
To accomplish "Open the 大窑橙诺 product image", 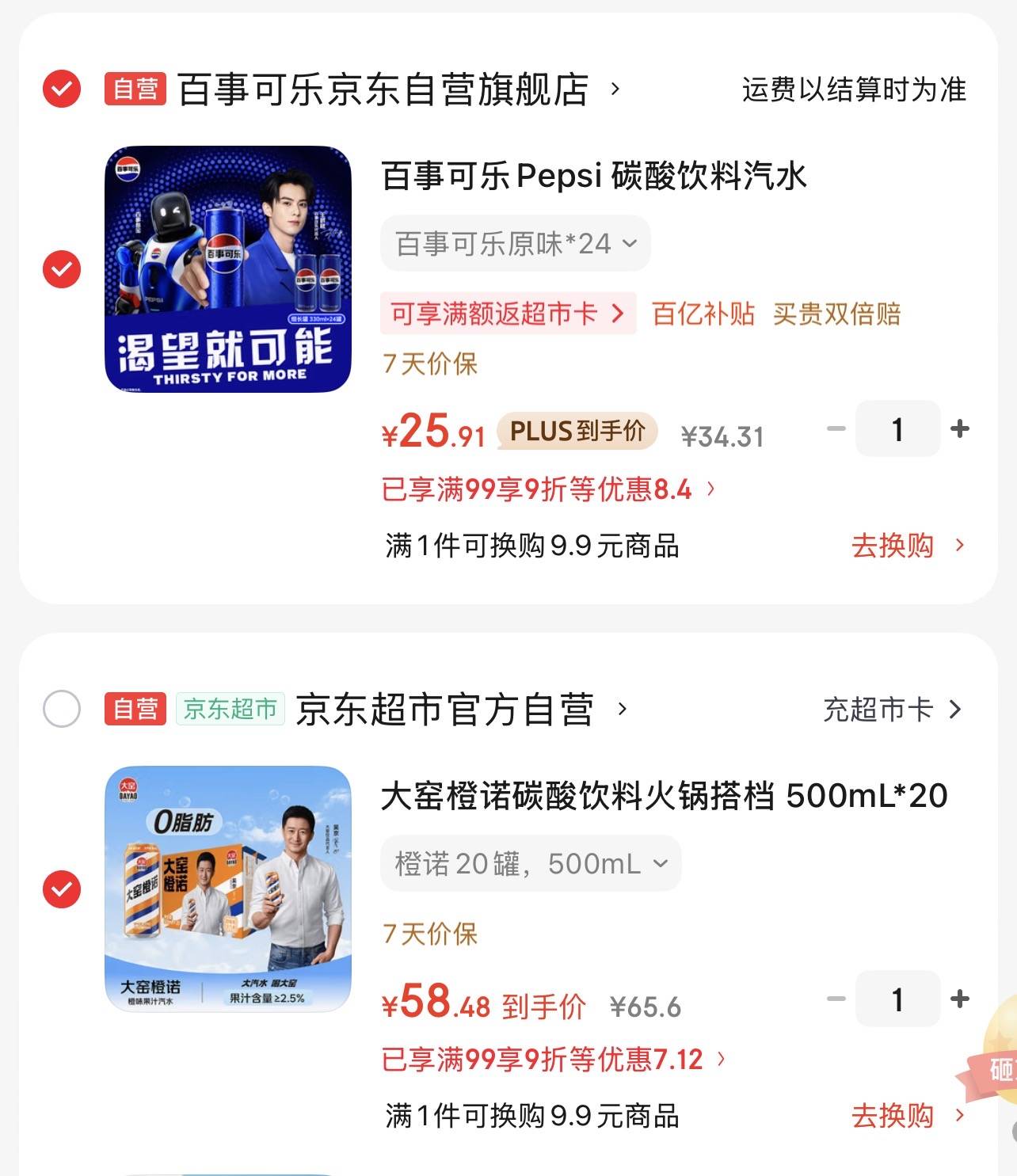I will click(x=228, y=889).
